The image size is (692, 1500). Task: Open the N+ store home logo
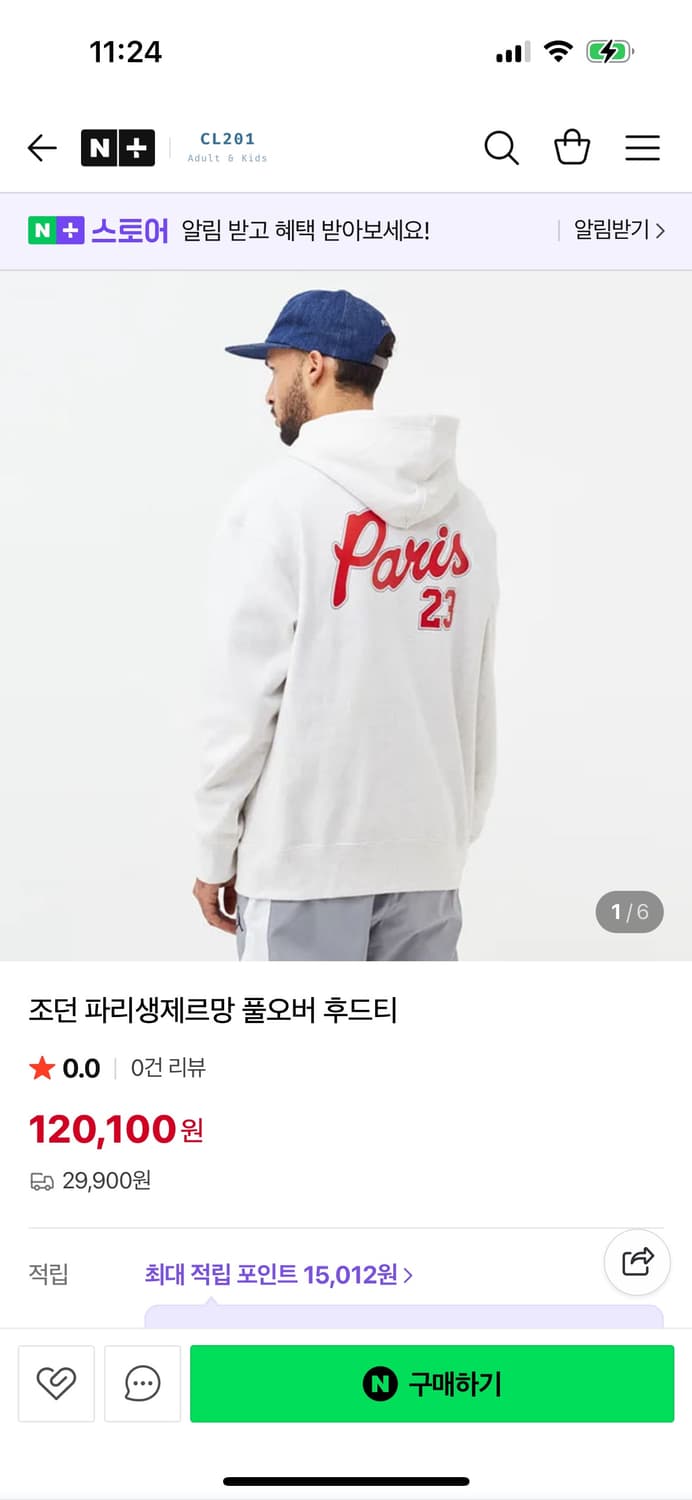118,149
